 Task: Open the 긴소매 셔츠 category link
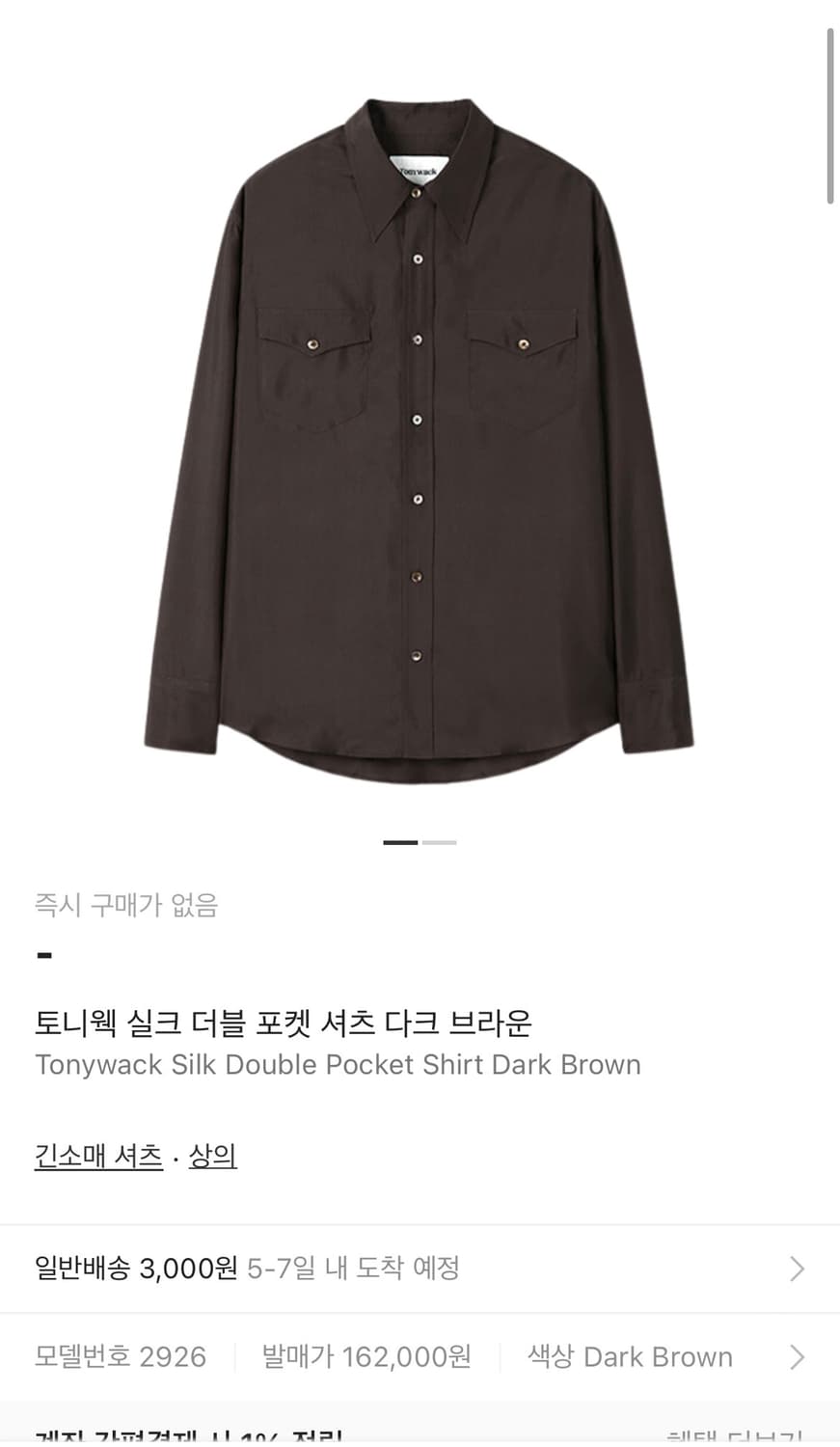97,1156
